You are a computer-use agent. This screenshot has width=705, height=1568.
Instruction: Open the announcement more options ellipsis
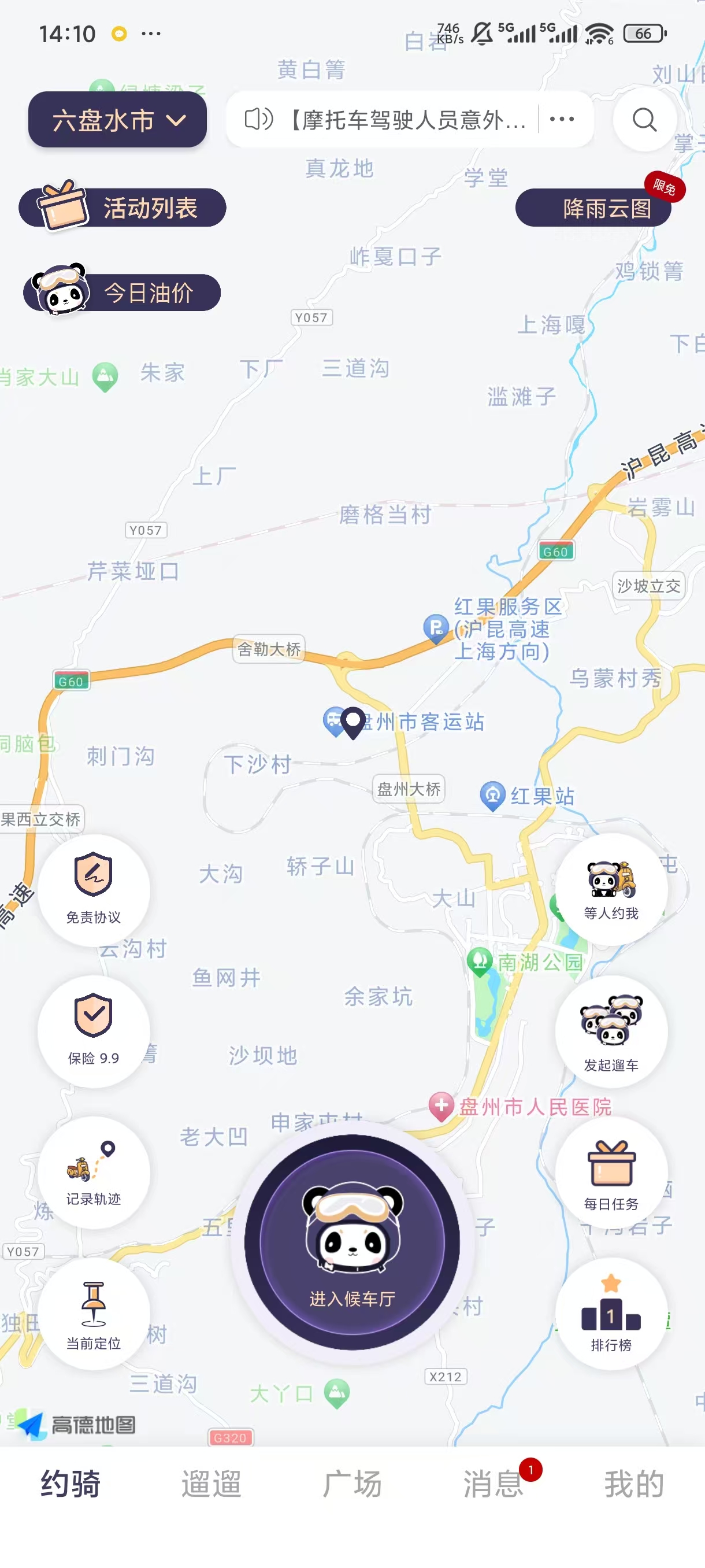(x=562, y=120)
